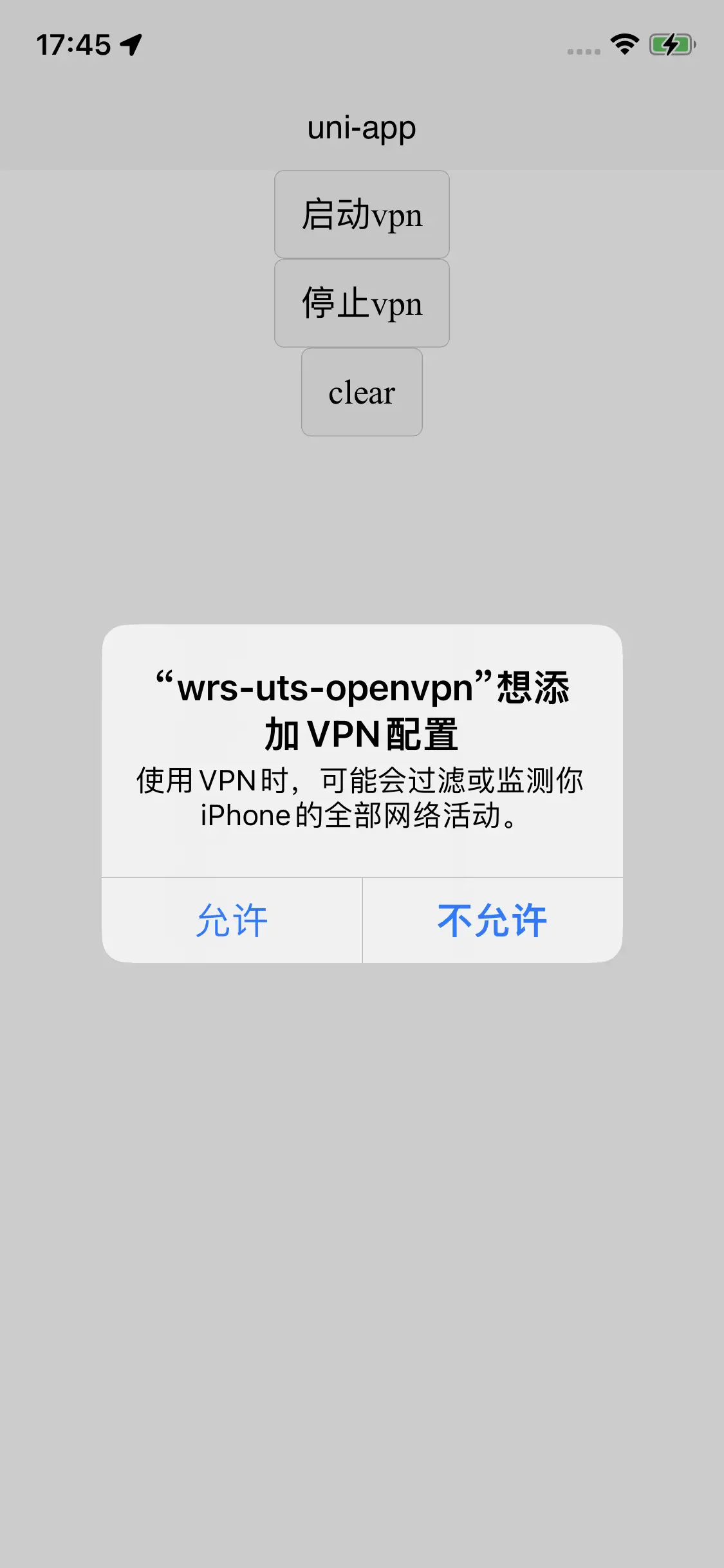
Task: Choose 不允许 to deny VPN configuration
Action: [492, 920]
